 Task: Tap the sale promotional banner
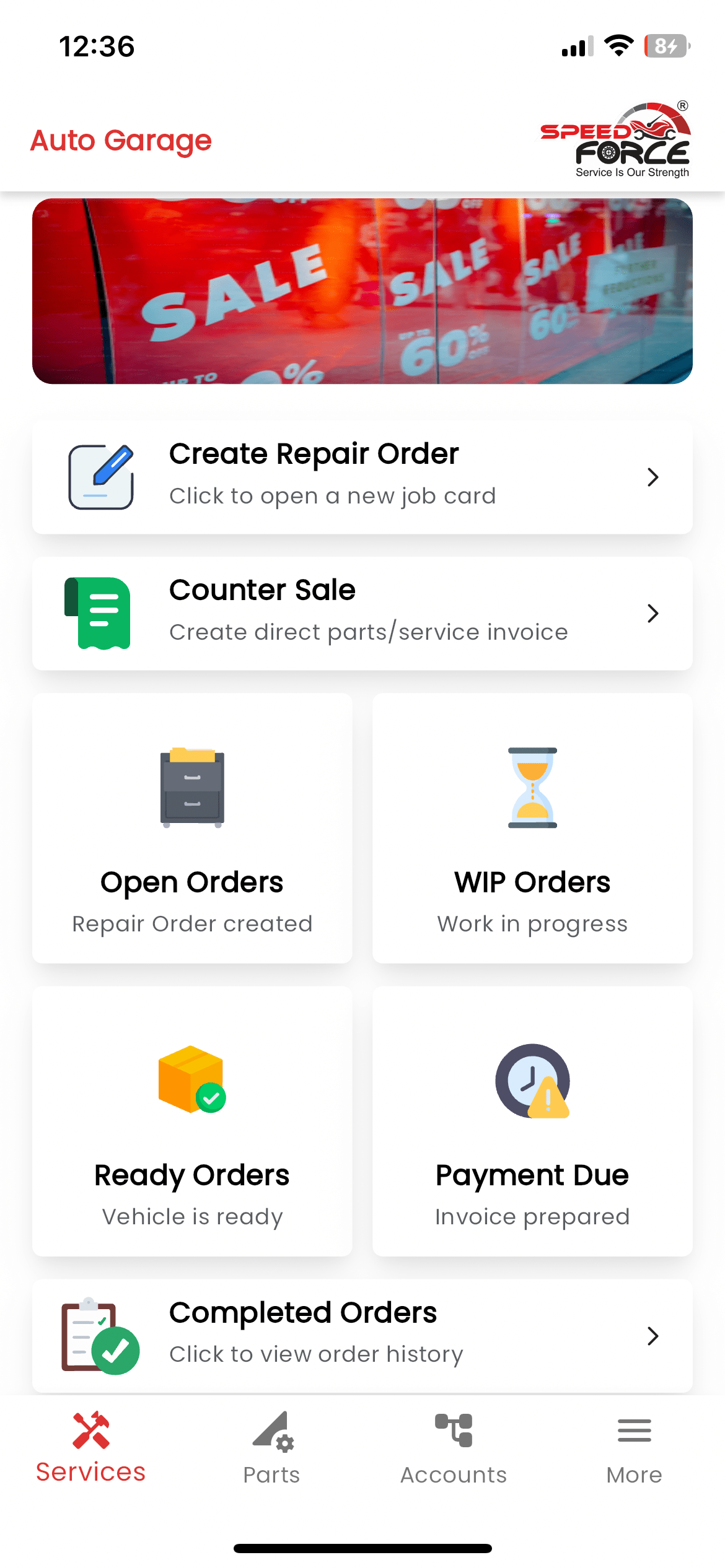362,291
